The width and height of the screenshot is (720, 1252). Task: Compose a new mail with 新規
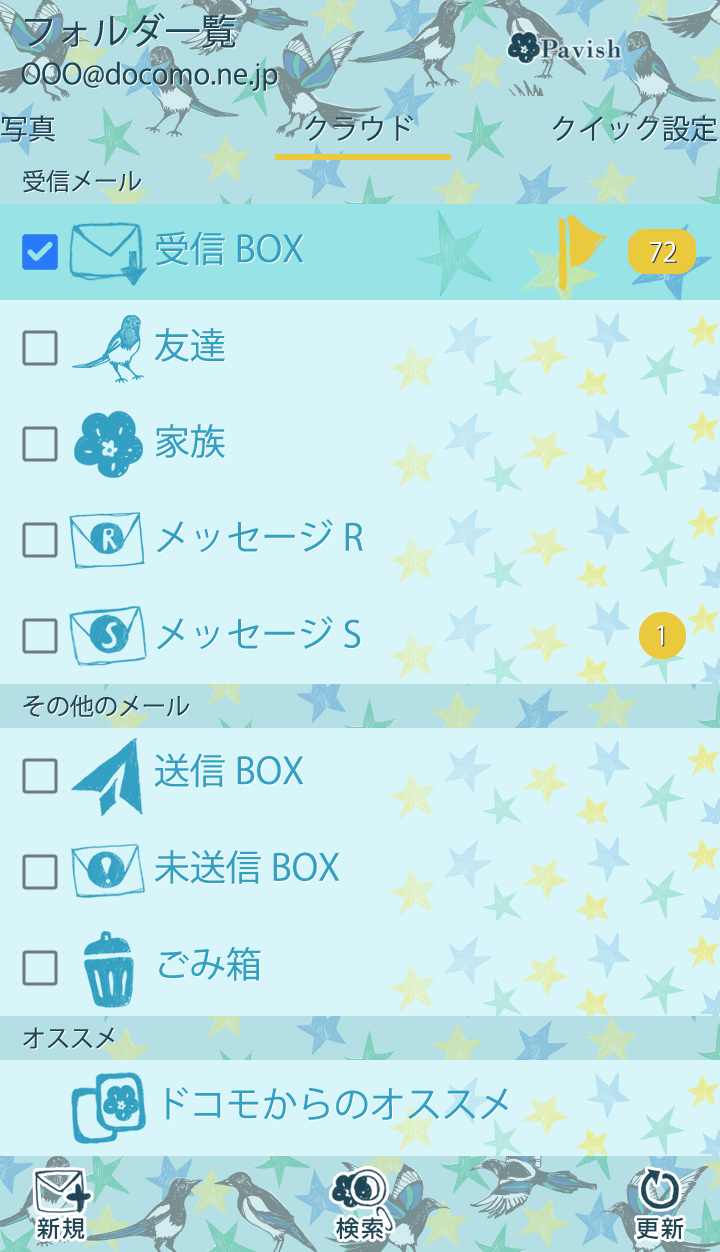click(62, 1205)
